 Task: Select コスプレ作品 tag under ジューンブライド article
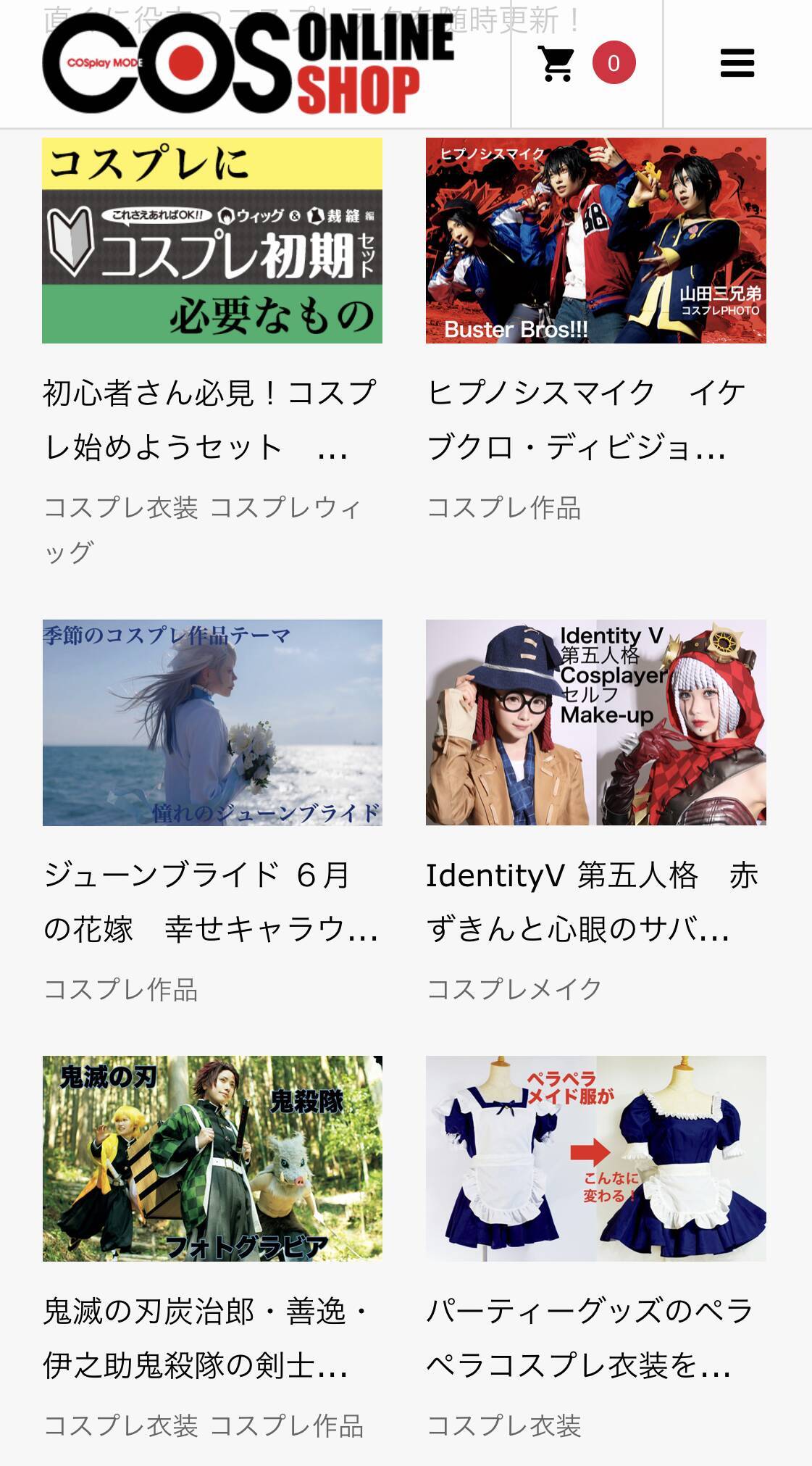click(x=121, y=990)
